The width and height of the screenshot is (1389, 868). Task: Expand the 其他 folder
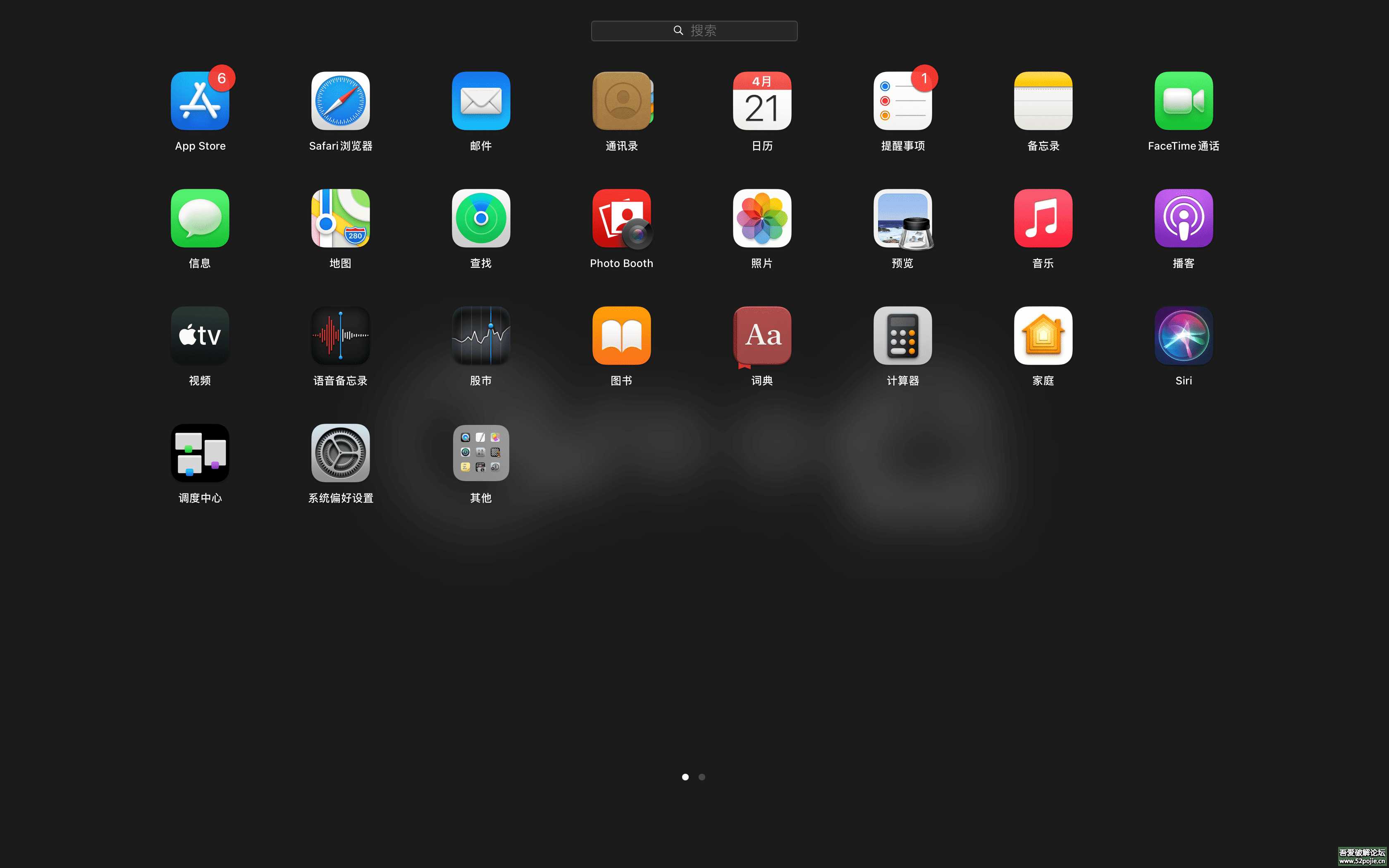pos(481,453)
